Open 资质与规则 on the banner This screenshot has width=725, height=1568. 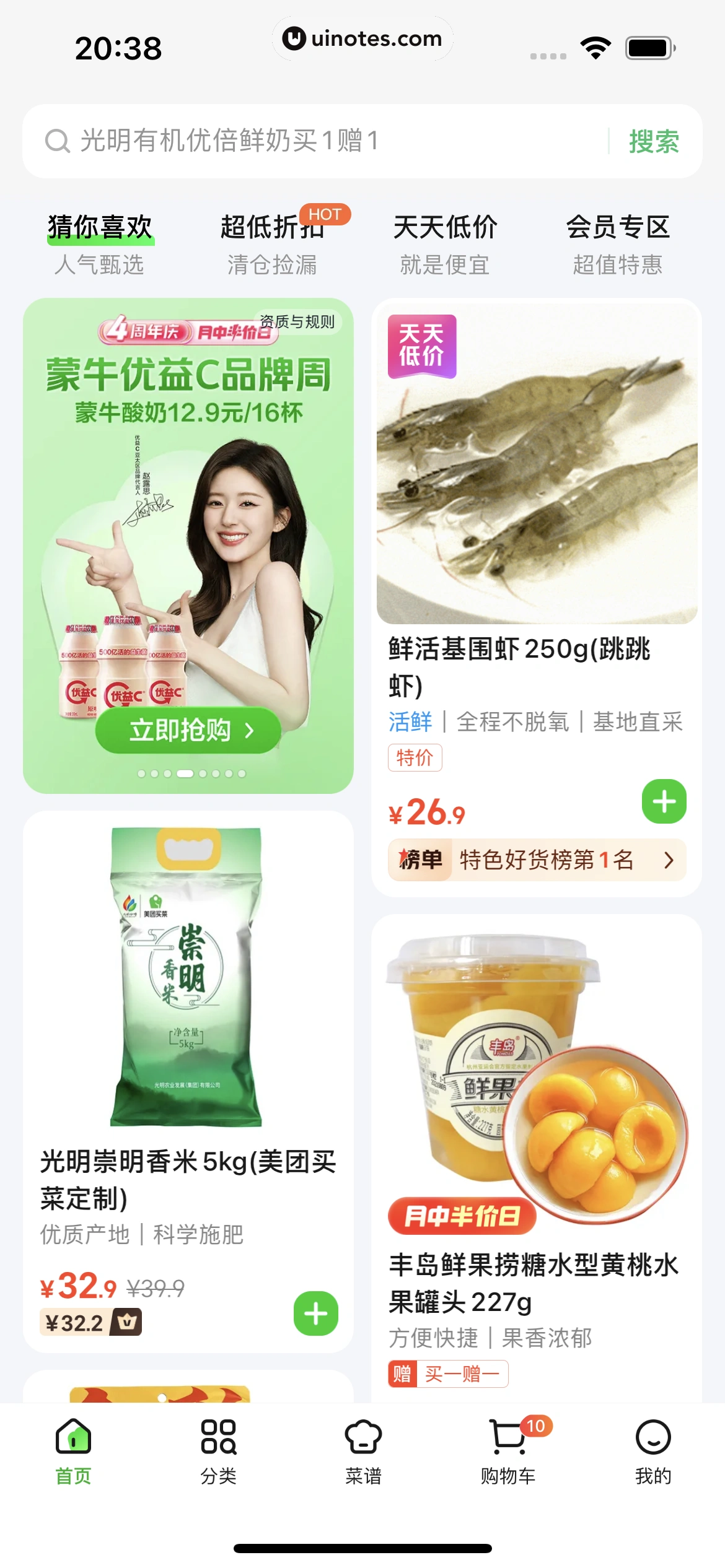297,321
